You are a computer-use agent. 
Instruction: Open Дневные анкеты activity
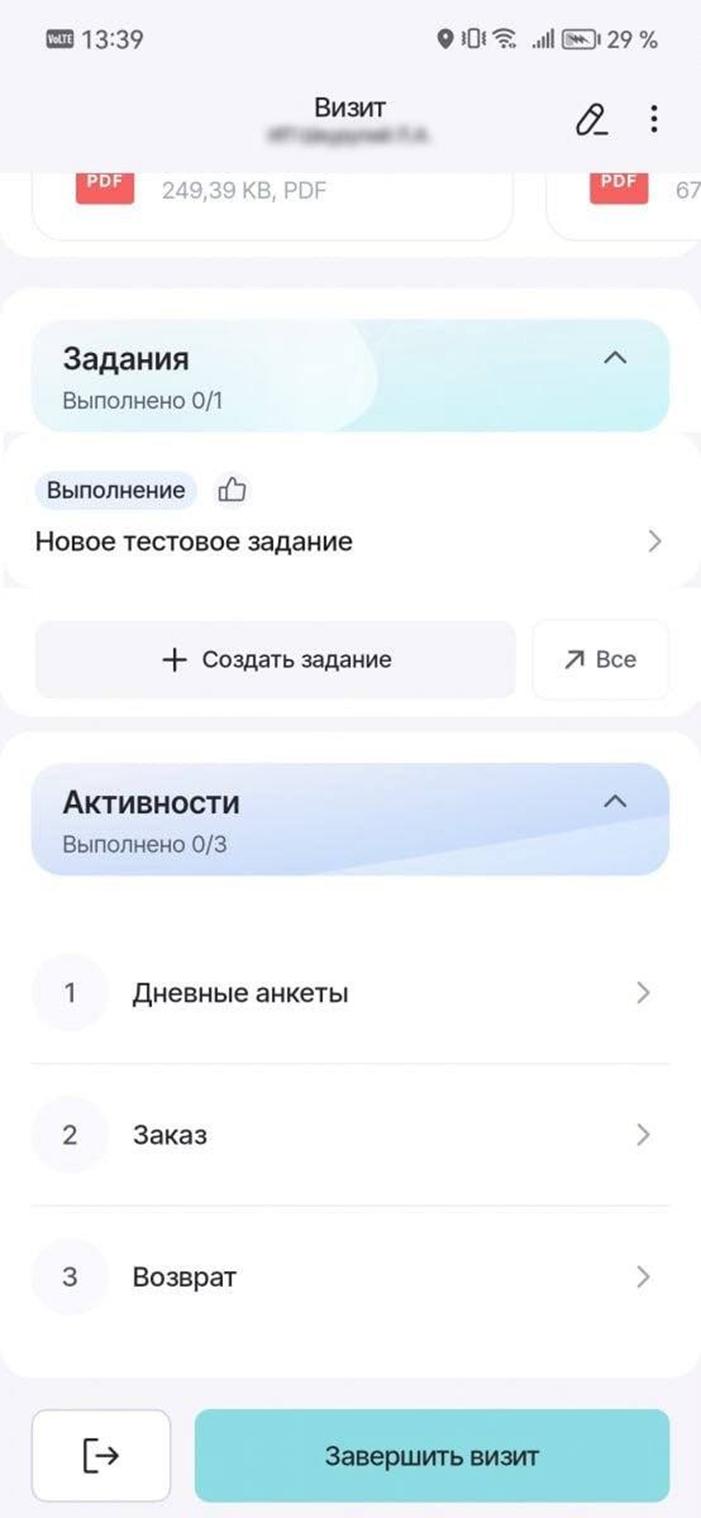(349, 993)
